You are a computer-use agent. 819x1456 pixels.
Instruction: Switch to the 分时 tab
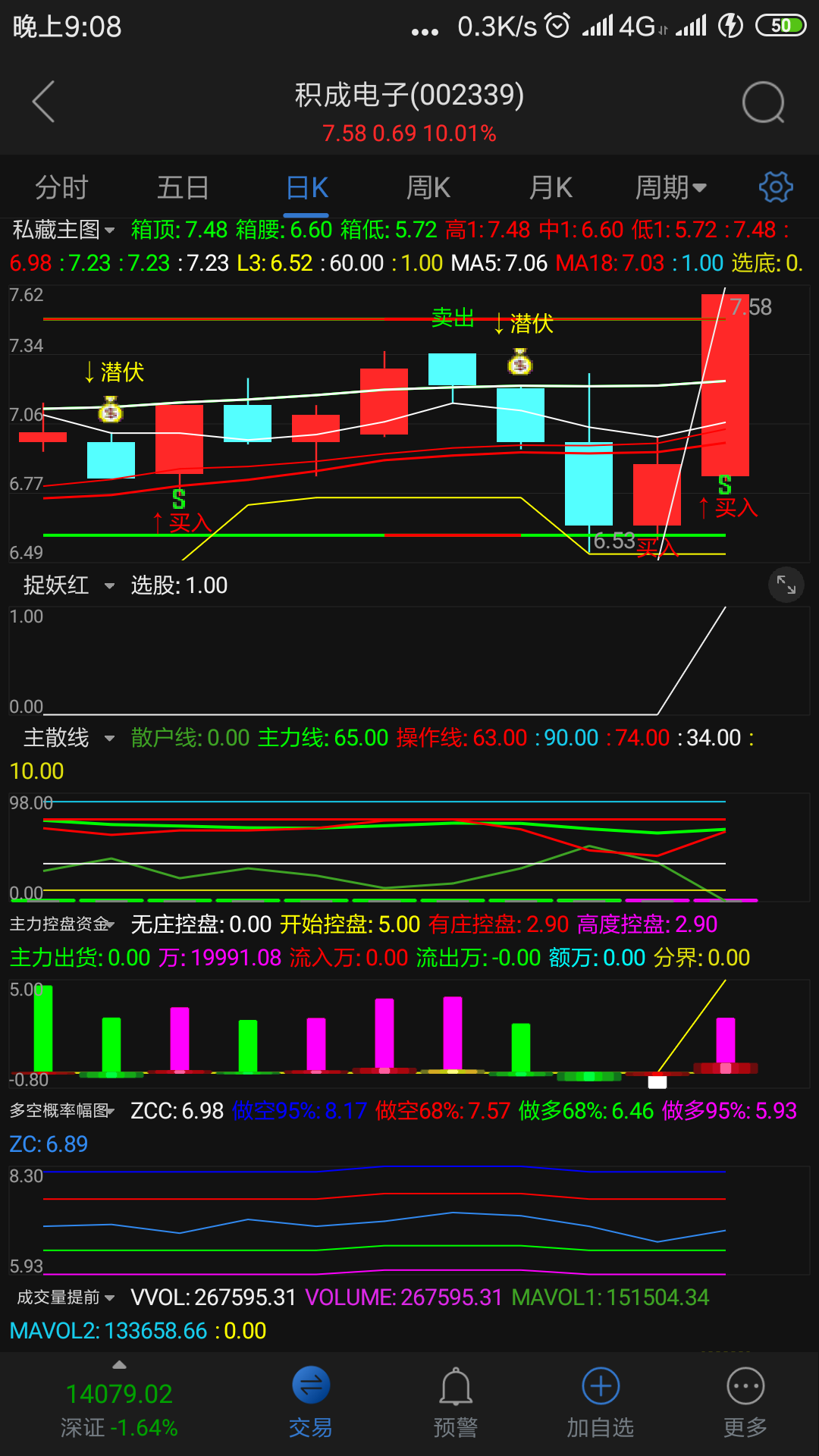click(61, 187)
